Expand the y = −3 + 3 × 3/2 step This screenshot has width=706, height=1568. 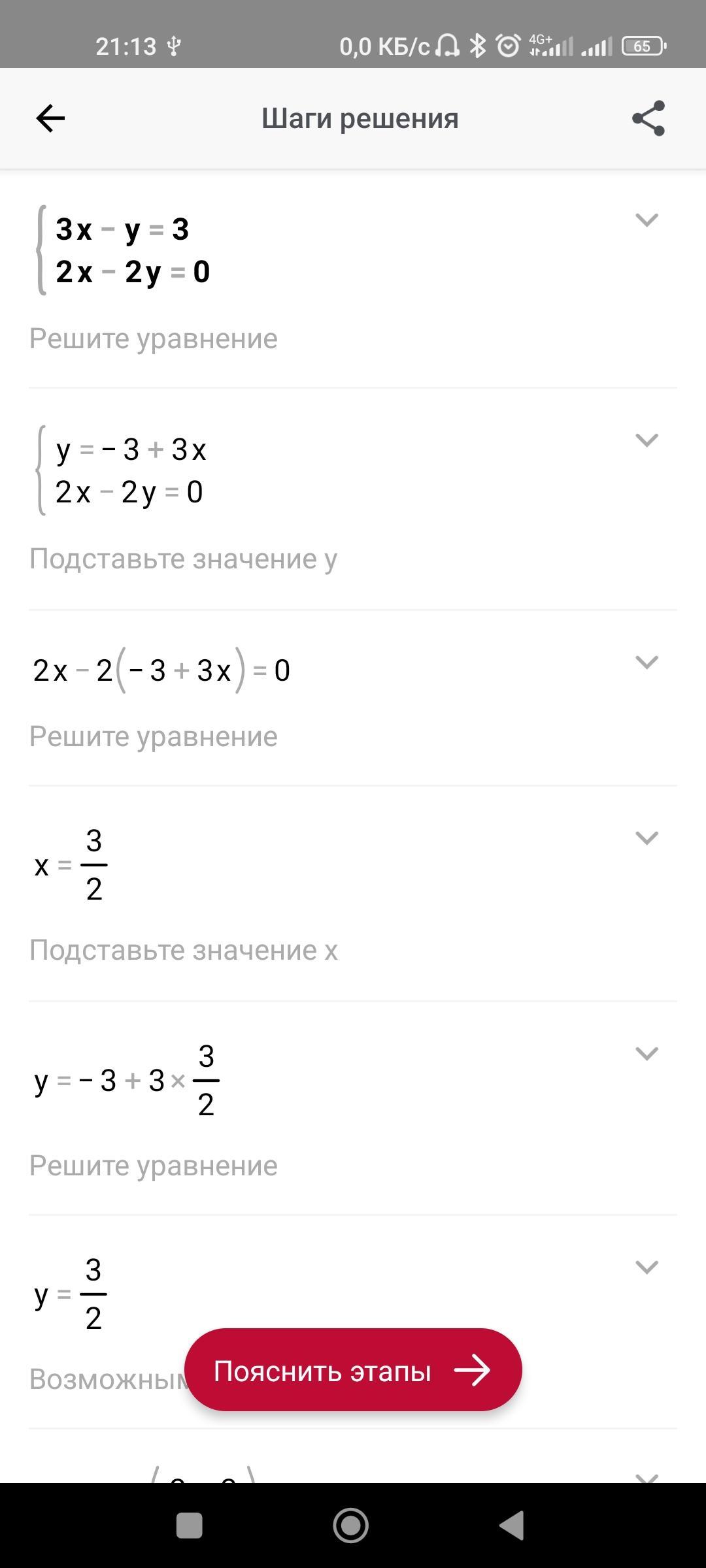pos(647,1053)
